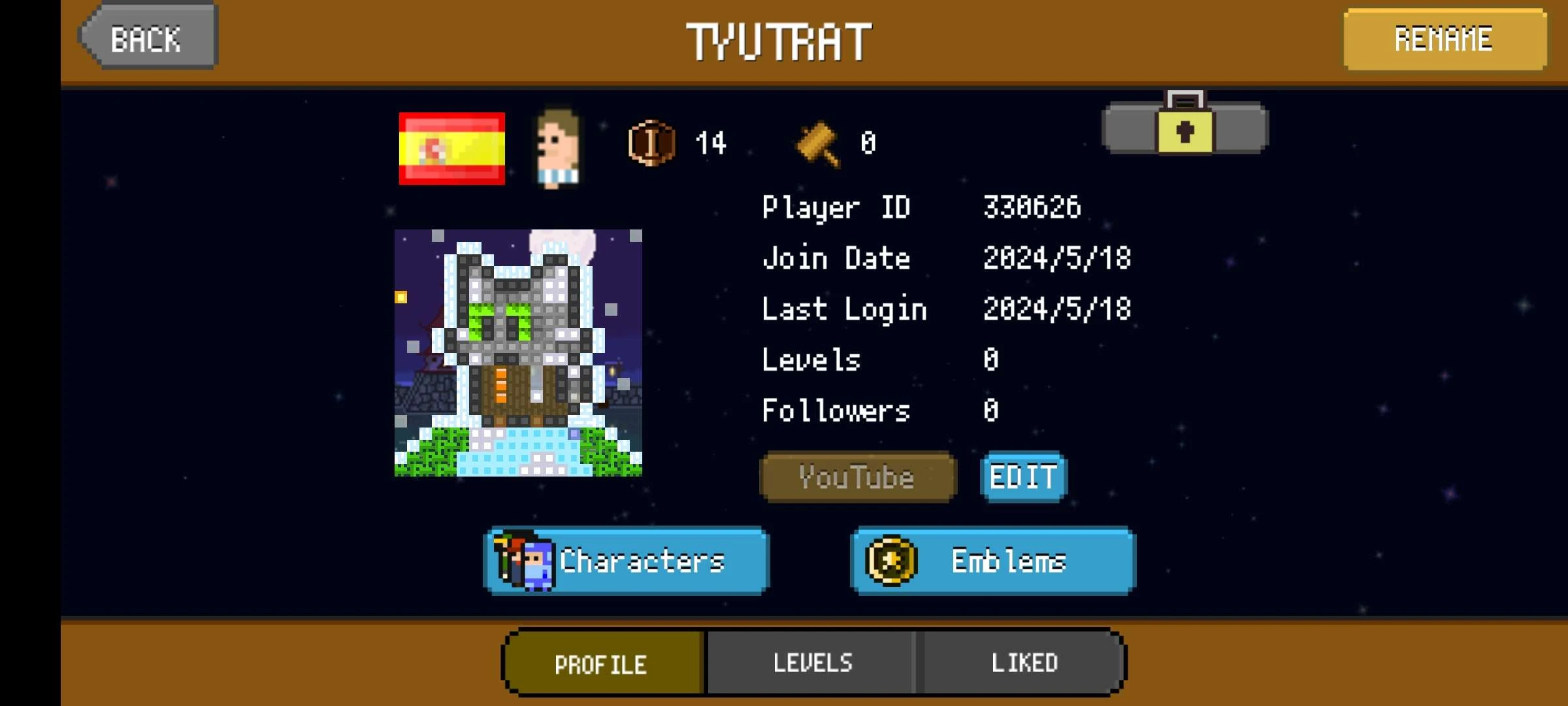Tap RENAME to change player name
This screenshot has height=706, width=1568.
pyautogui.click(x=1444, y=39)
